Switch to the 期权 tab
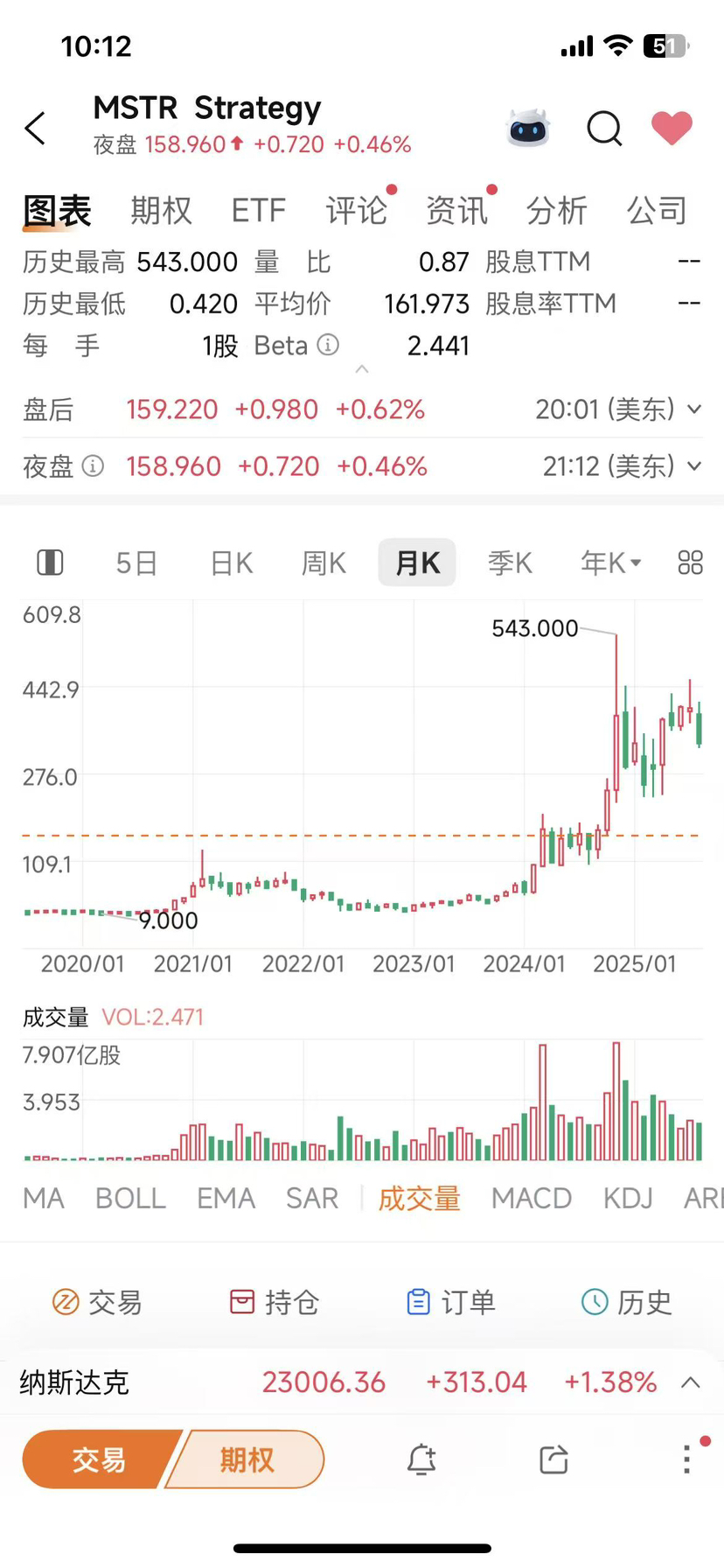 pos(161,211)
